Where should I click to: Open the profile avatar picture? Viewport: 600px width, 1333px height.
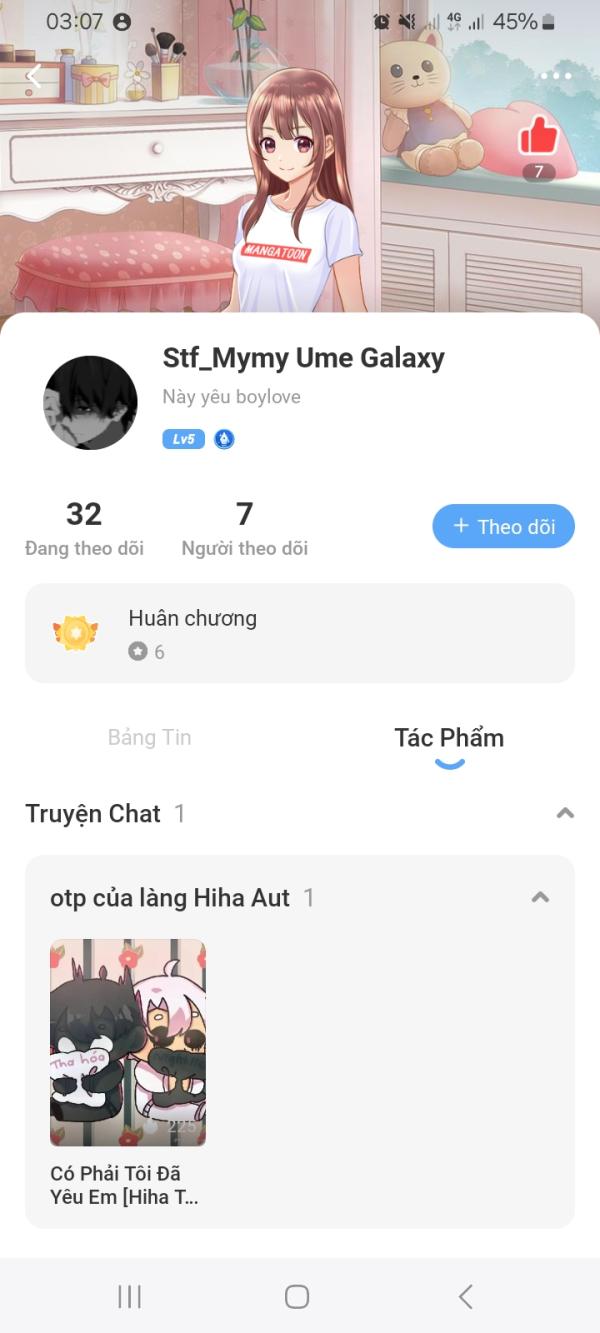pos(90,403)
